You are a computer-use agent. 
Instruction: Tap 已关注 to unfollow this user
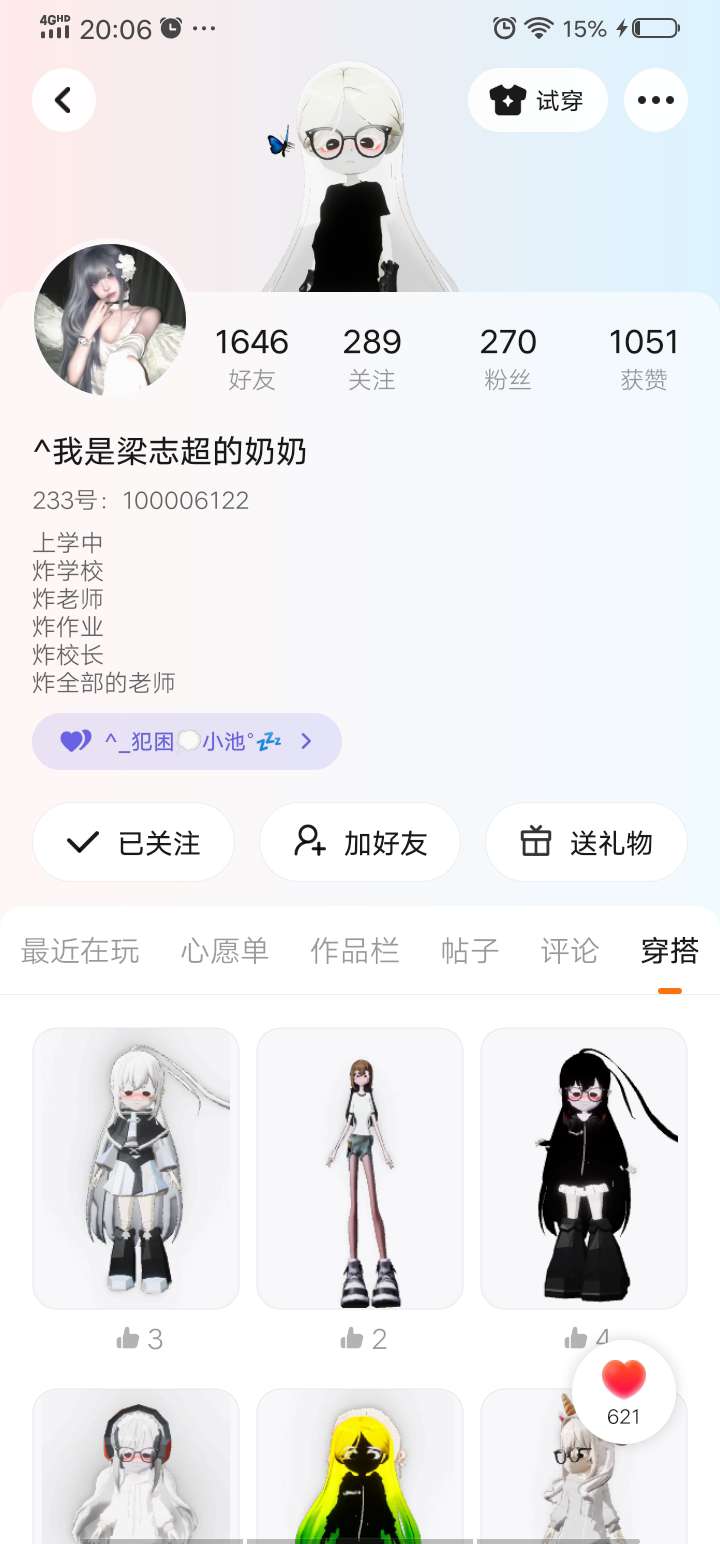click(134, 843)
